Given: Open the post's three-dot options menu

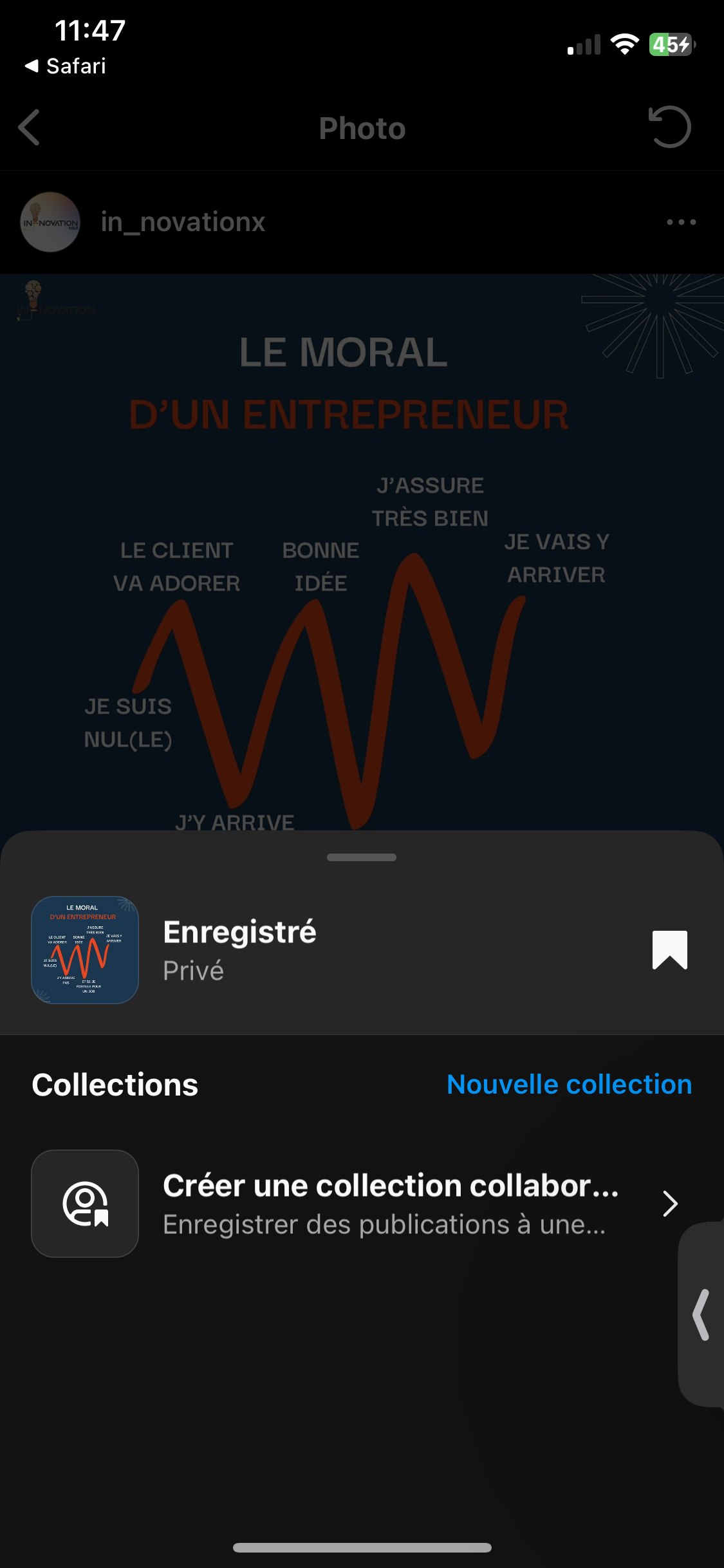Looking at the screenshot, I should 681,222.
